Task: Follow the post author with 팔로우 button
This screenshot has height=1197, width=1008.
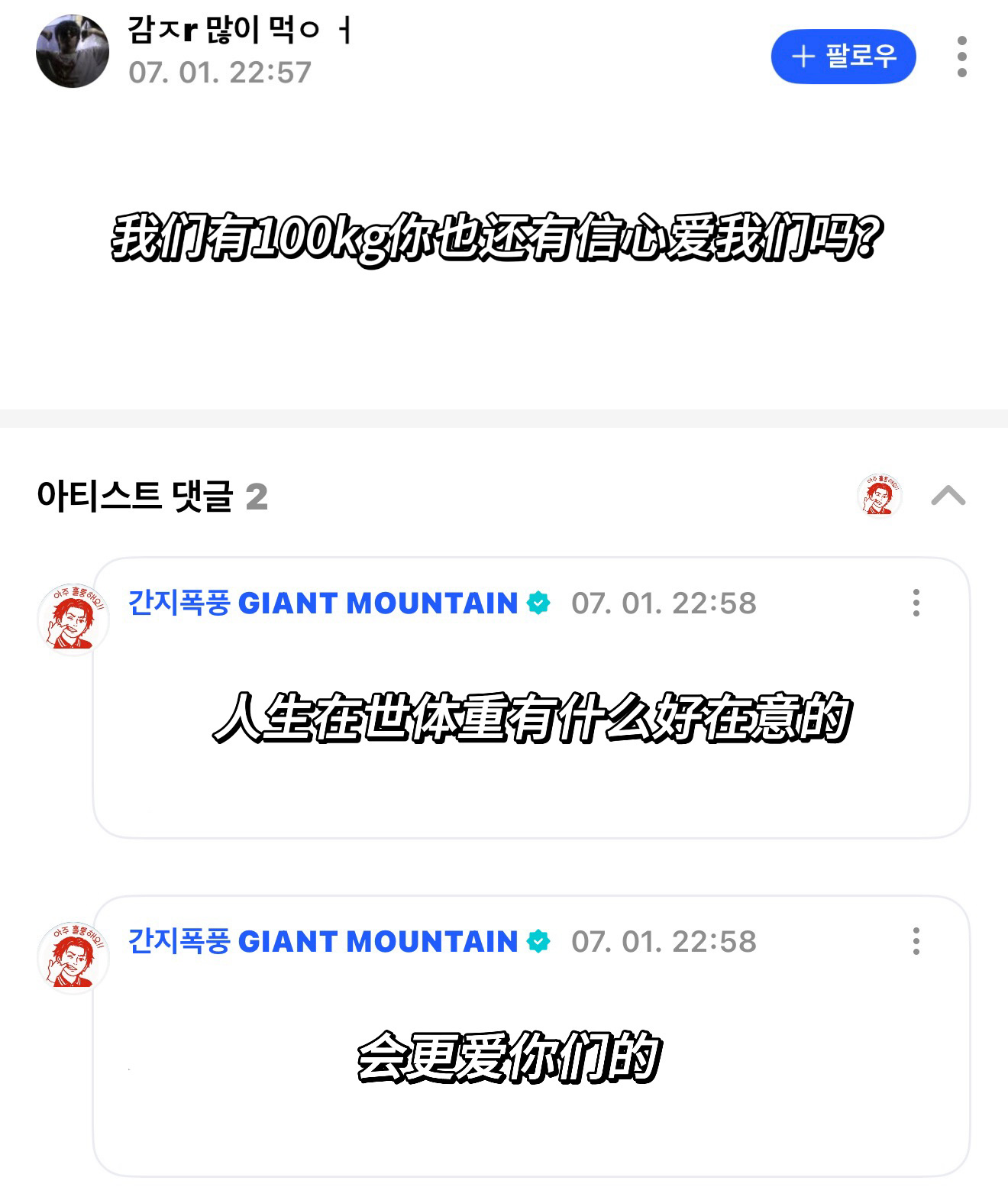Action: coord(843,57)
